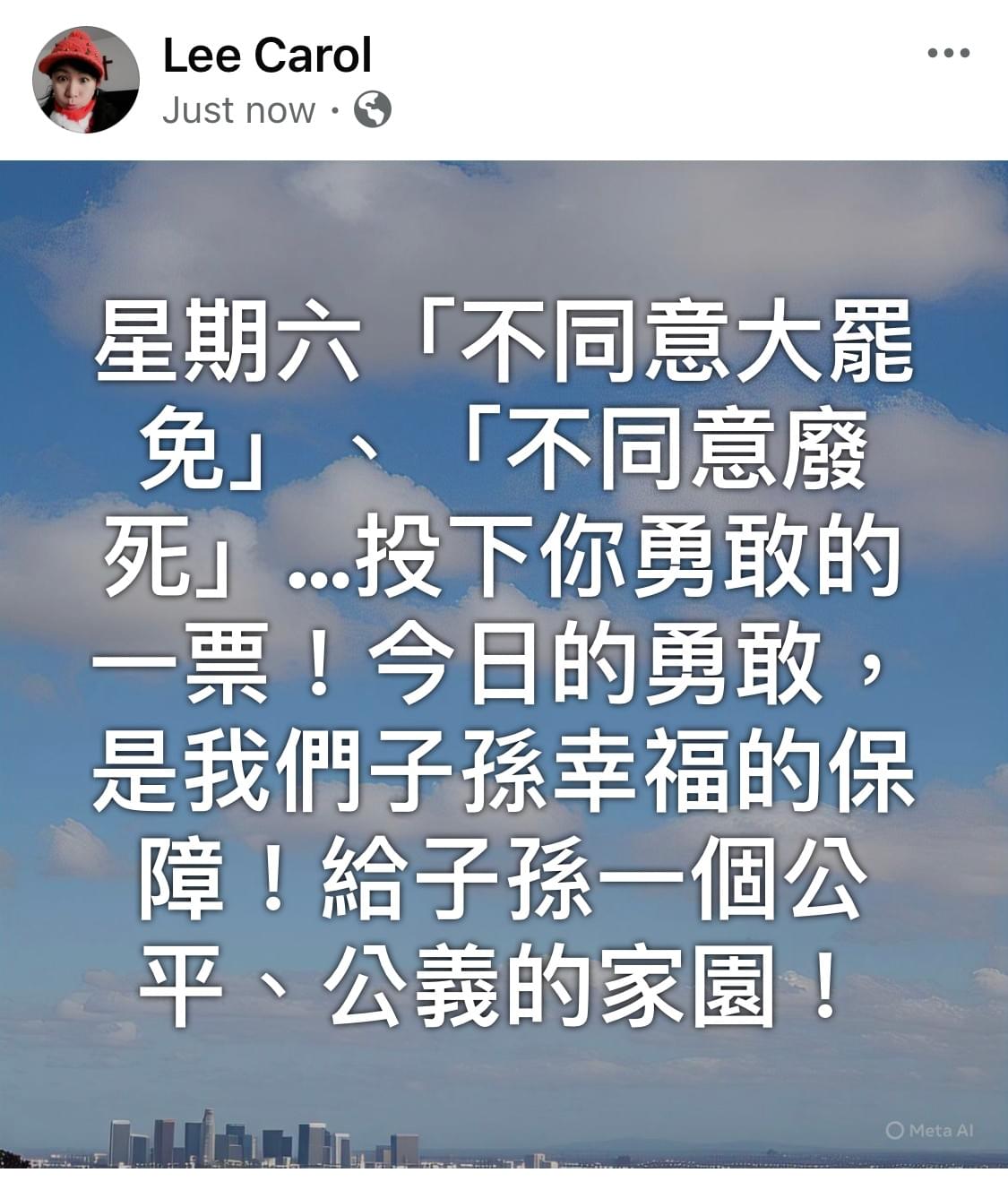Viewport: 1008px width, 1190px height.
Task: Open the post's background image with text
Action: tap(504, 663)
